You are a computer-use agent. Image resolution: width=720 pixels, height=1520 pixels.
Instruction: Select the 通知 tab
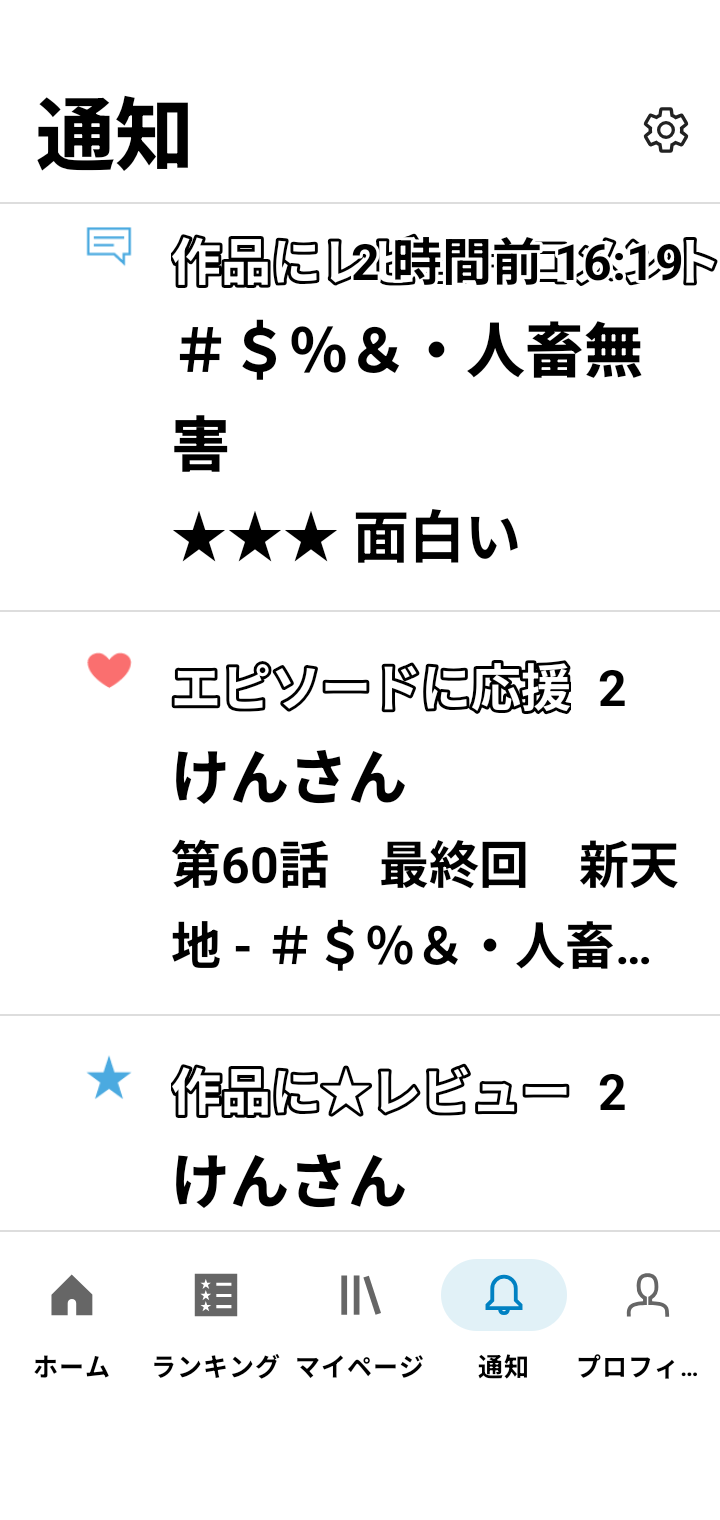point(503,1320)
